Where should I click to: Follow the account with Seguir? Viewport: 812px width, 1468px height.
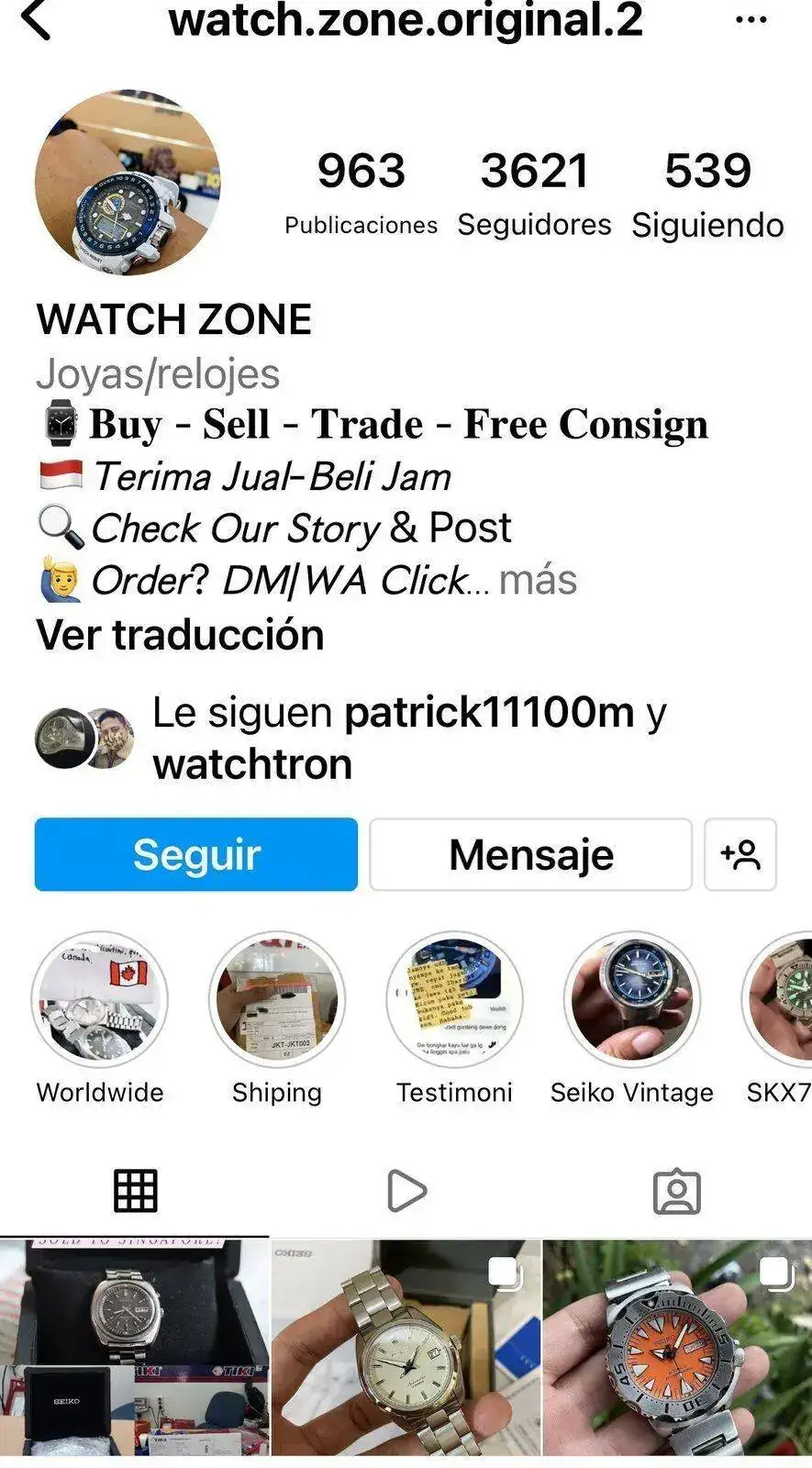[196, 854]
